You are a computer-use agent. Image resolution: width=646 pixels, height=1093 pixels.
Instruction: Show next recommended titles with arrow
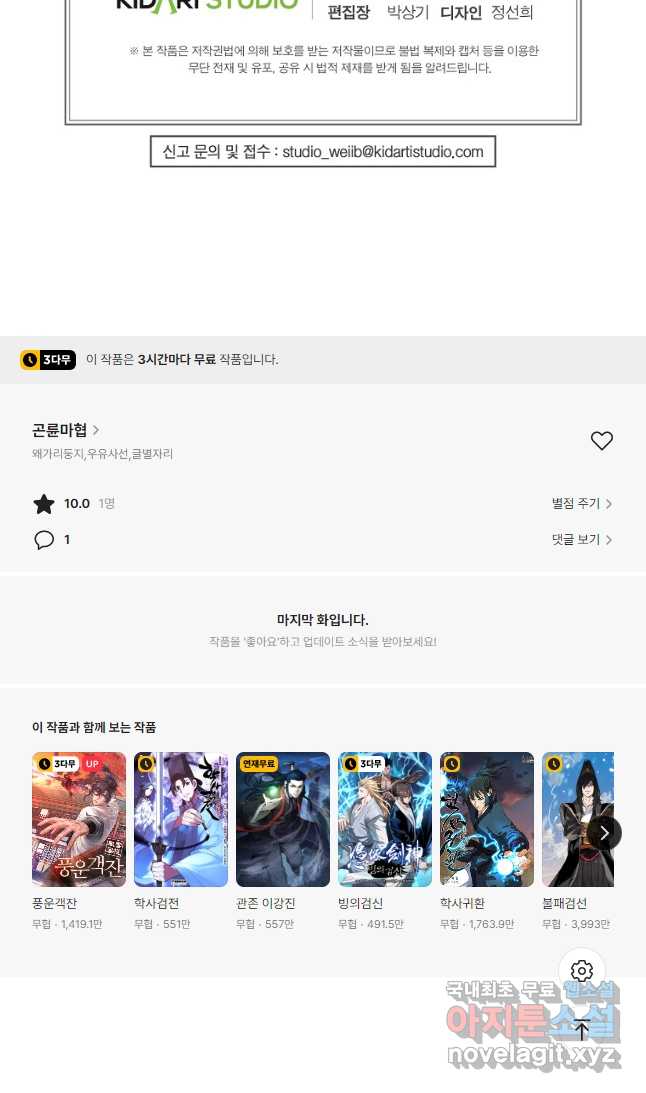click(x=603, y=833)
